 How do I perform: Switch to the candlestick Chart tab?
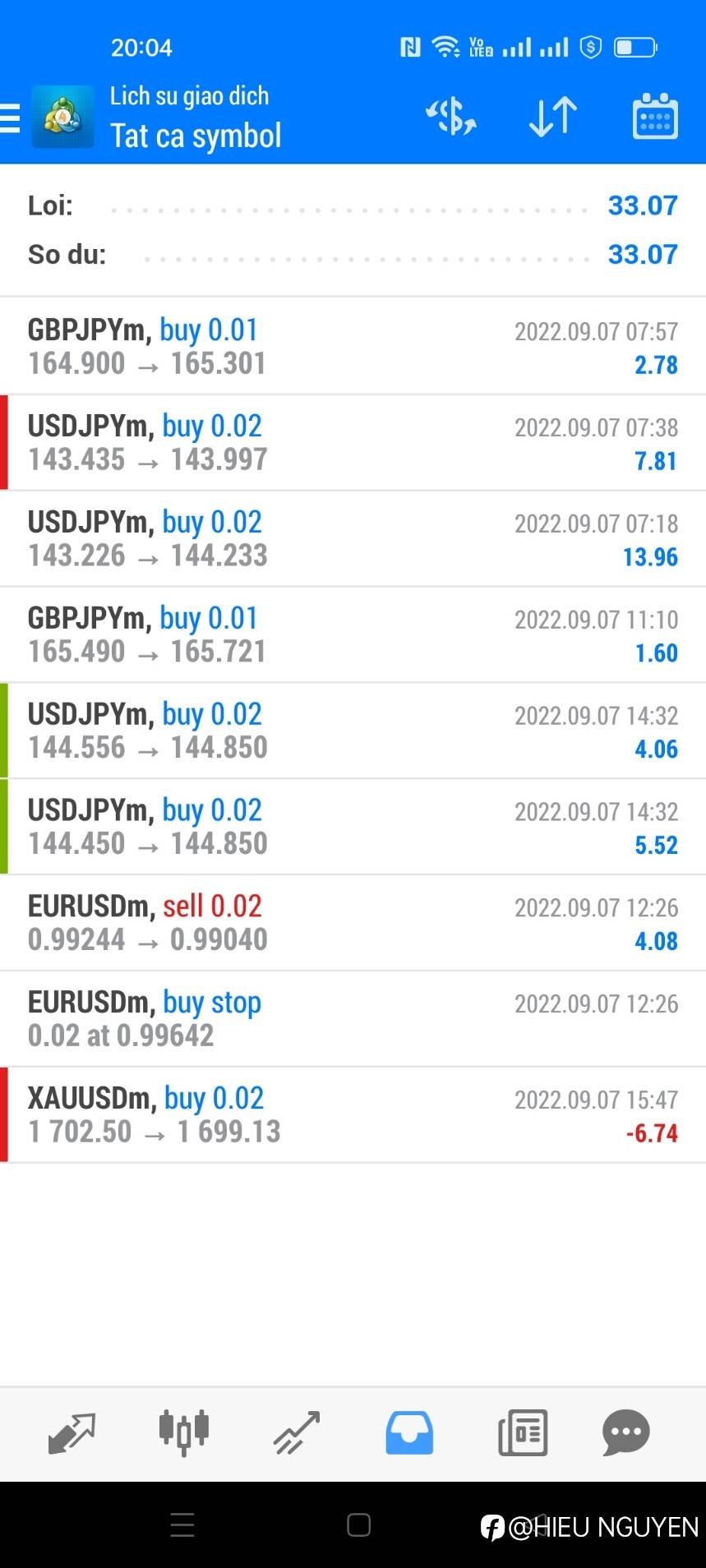(x=184, y=1433)
